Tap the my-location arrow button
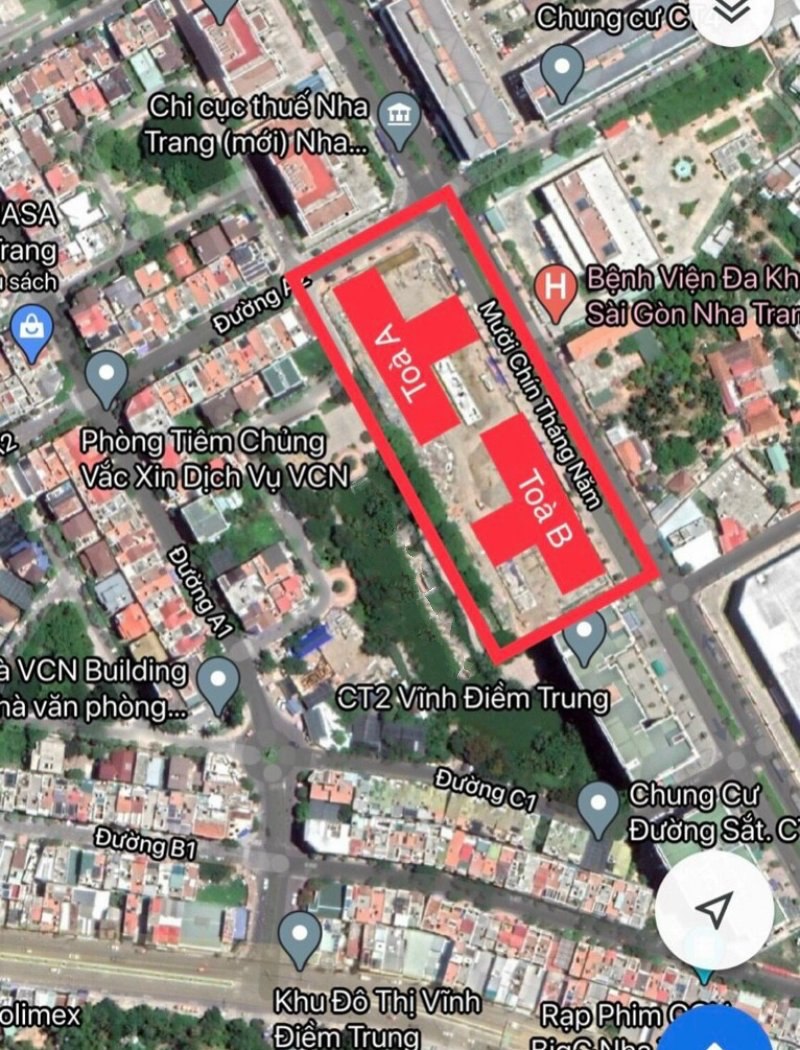The width and height of the screenshot is (800, 1050). point(714,909)
